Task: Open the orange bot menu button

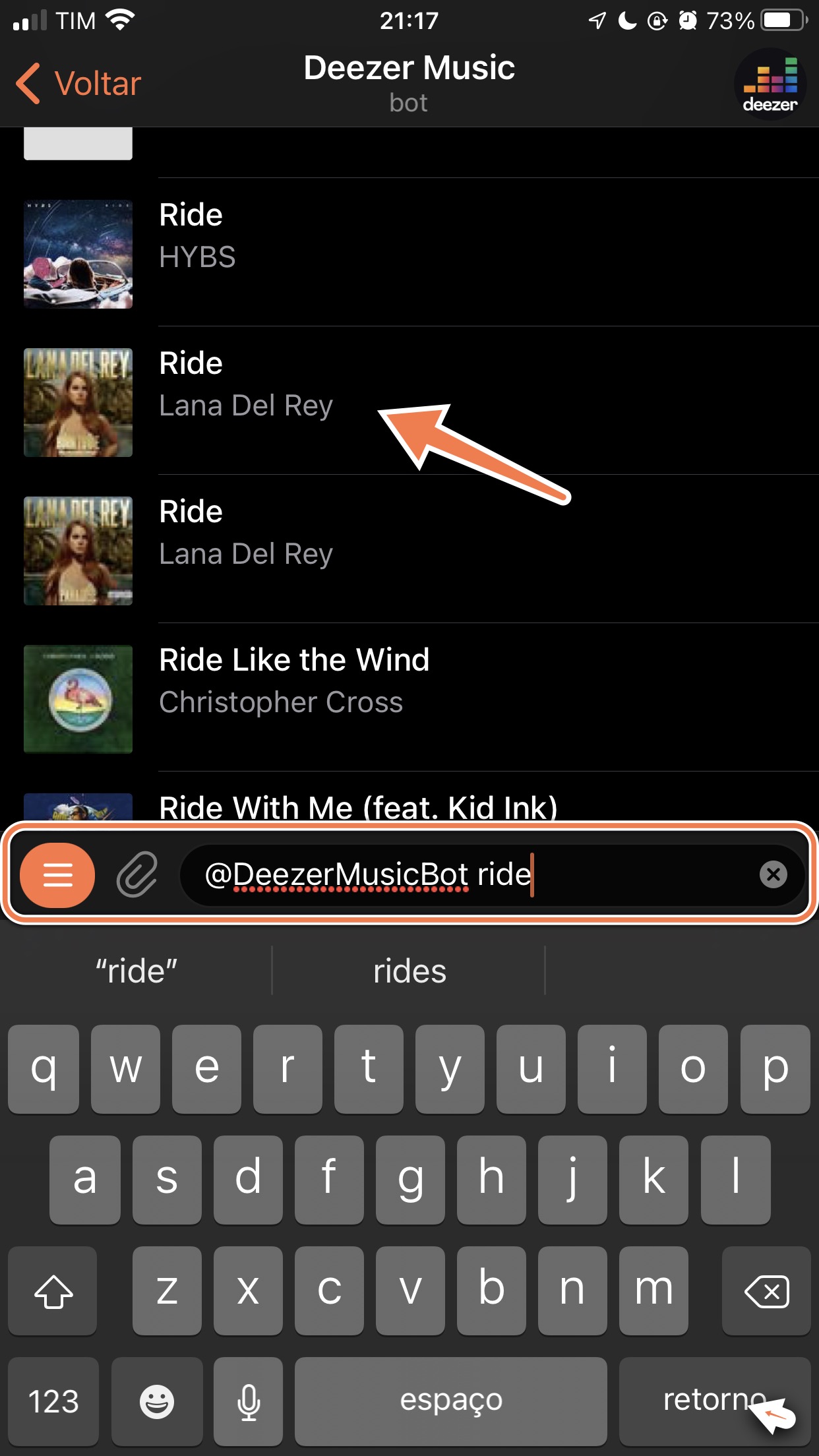Action: coord(57,875)
